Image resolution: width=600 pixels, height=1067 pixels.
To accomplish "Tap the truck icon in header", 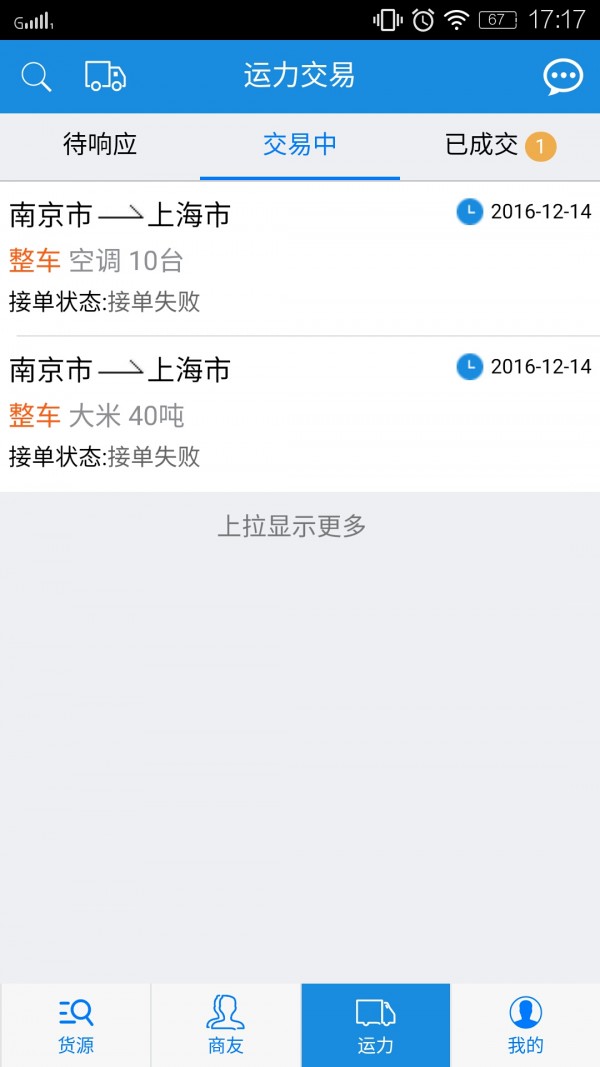I will [x=105, y=77].
